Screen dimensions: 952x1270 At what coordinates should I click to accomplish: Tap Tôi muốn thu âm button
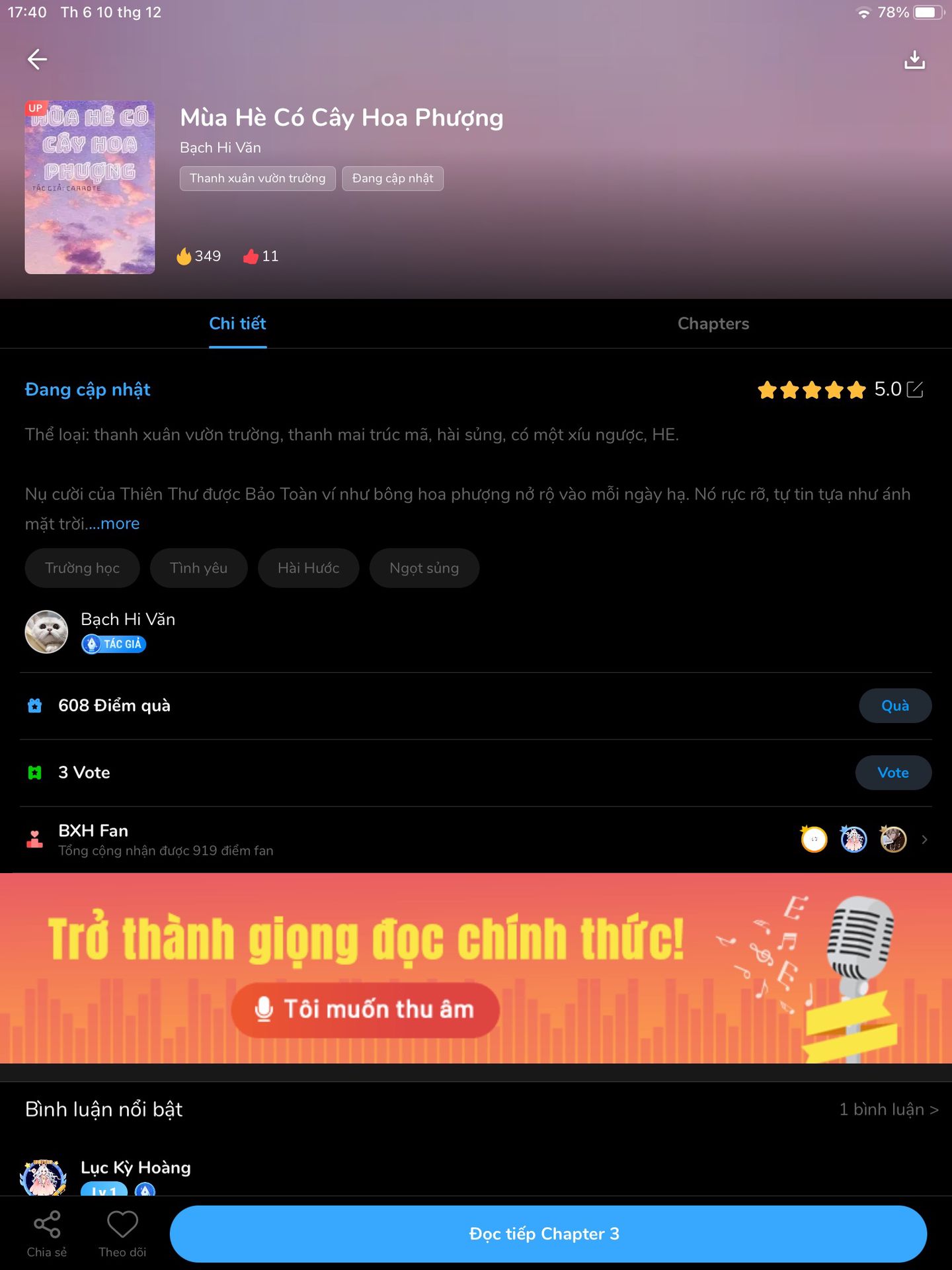(365, 1009)
